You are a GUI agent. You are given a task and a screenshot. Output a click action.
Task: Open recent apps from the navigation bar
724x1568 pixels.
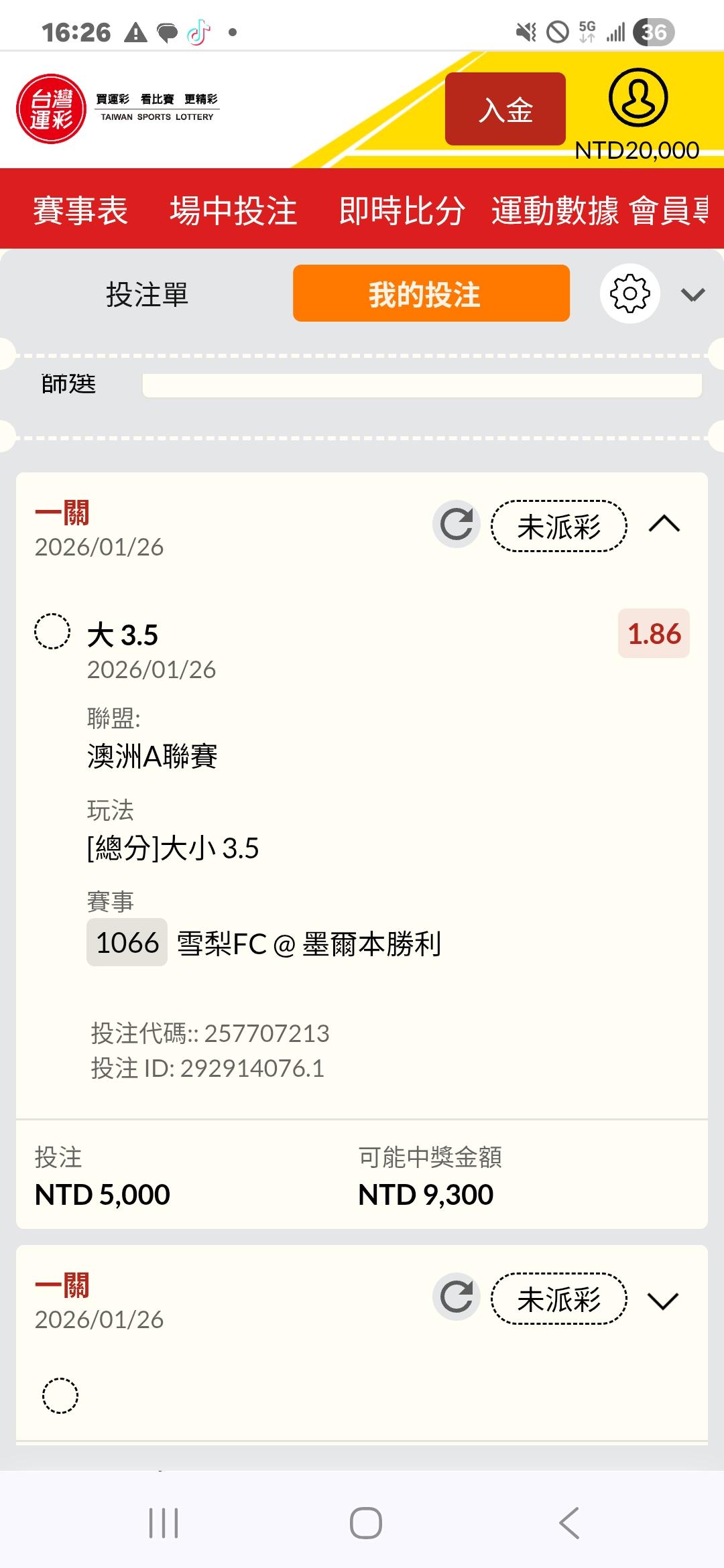[164, 1522]
